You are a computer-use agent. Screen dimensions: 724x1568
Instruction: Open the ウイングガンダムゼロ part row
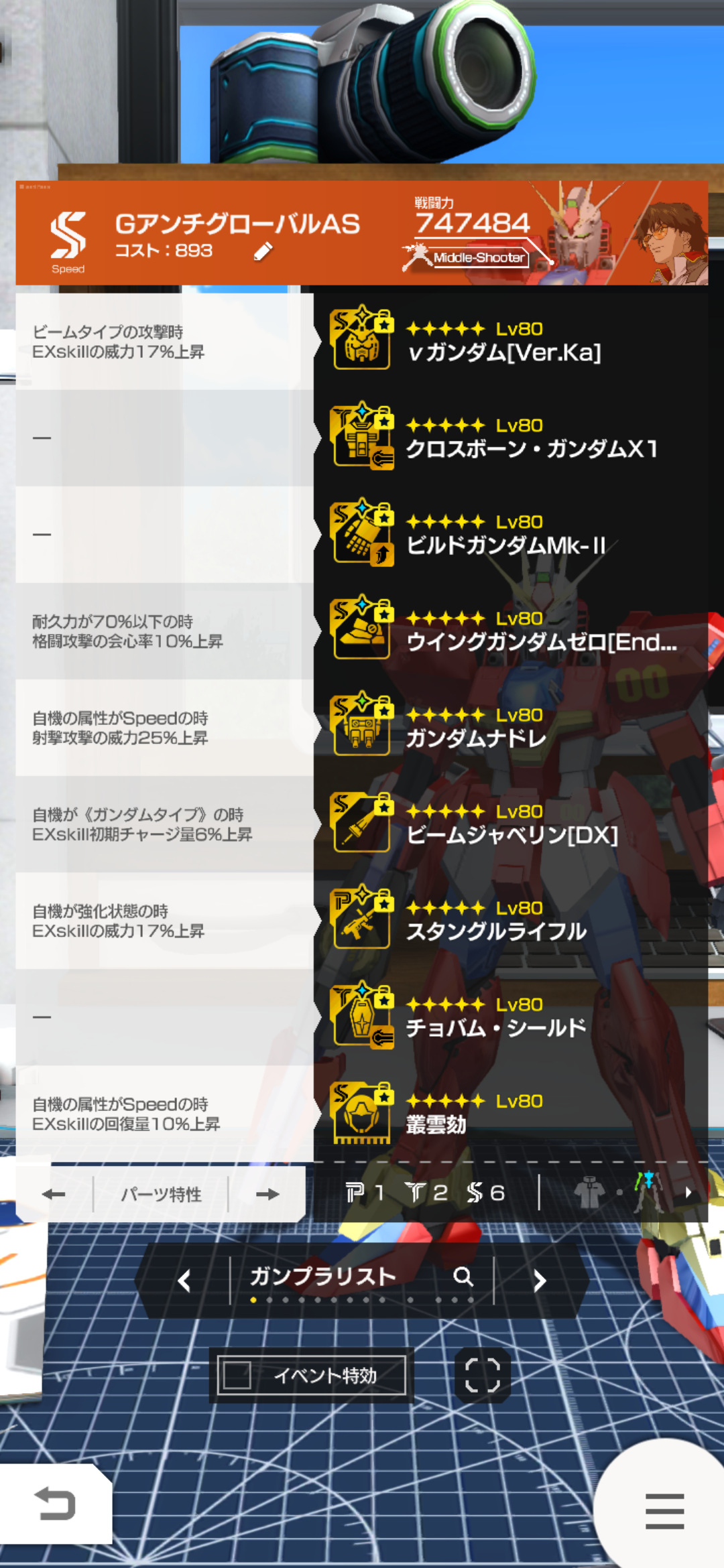point(509,630)
